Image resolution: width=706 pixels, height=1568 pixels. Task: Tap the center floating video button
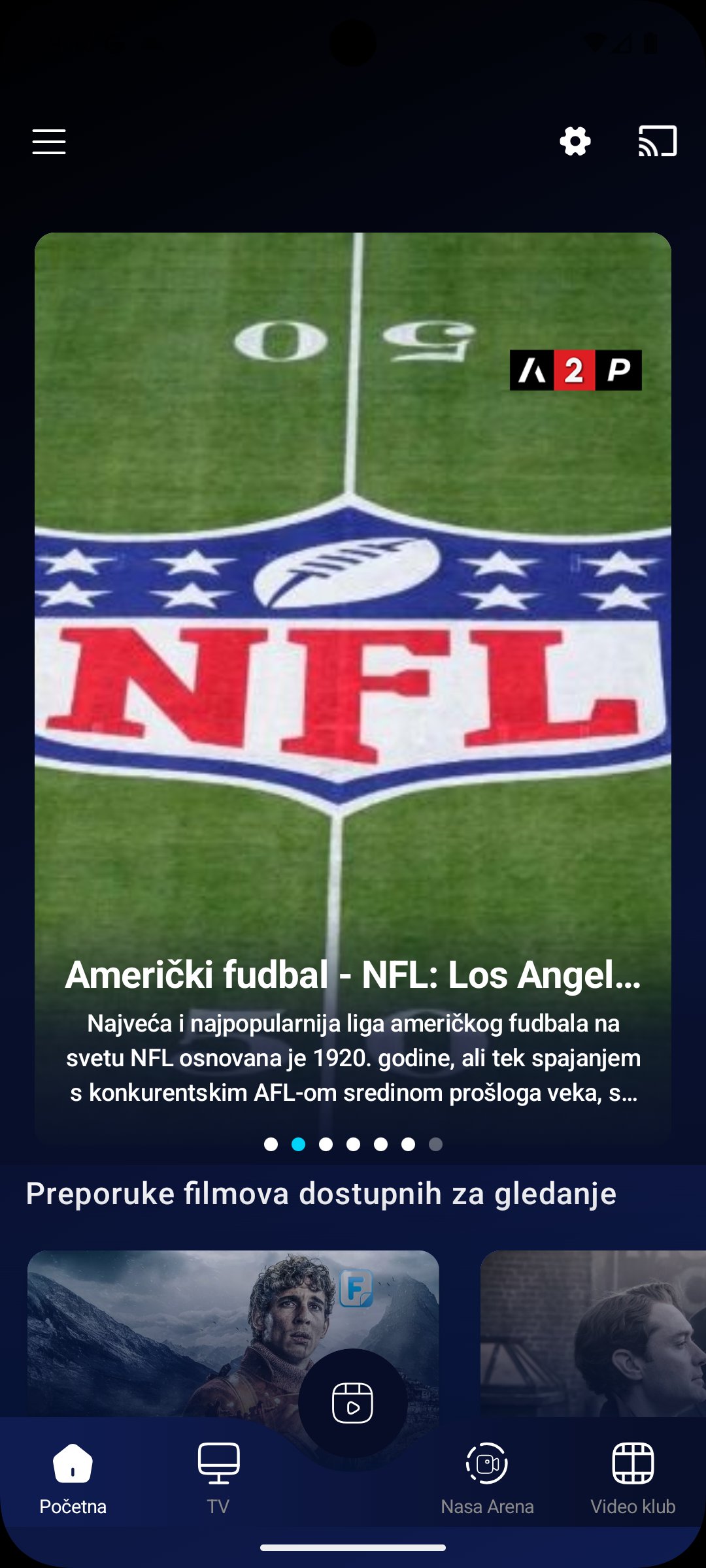click(x=353, y=1403)
